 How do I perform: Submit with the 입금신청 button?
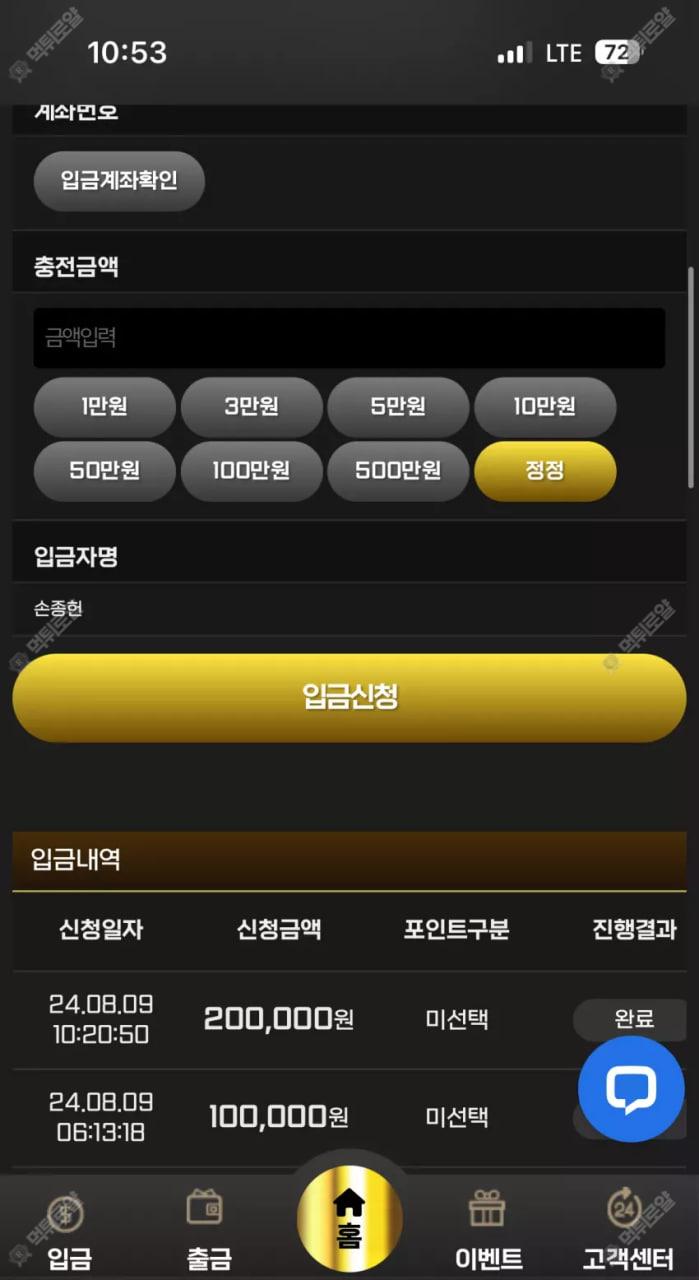click(349, 698)
